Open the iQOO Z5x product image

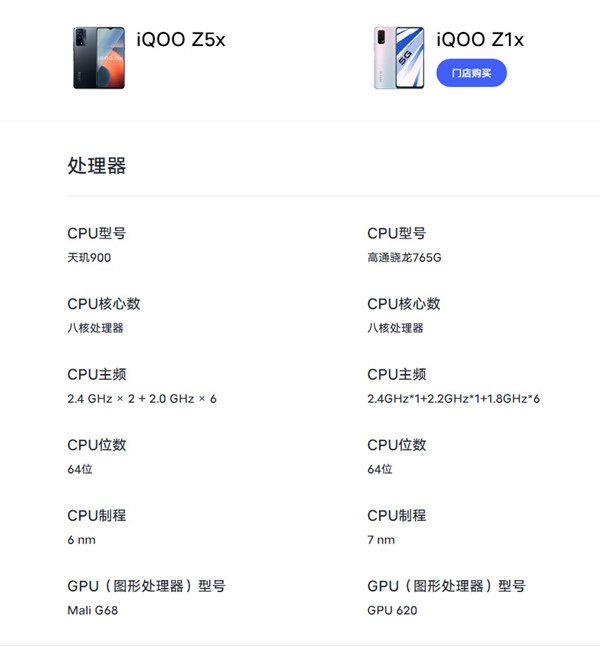tap(98, 58)
